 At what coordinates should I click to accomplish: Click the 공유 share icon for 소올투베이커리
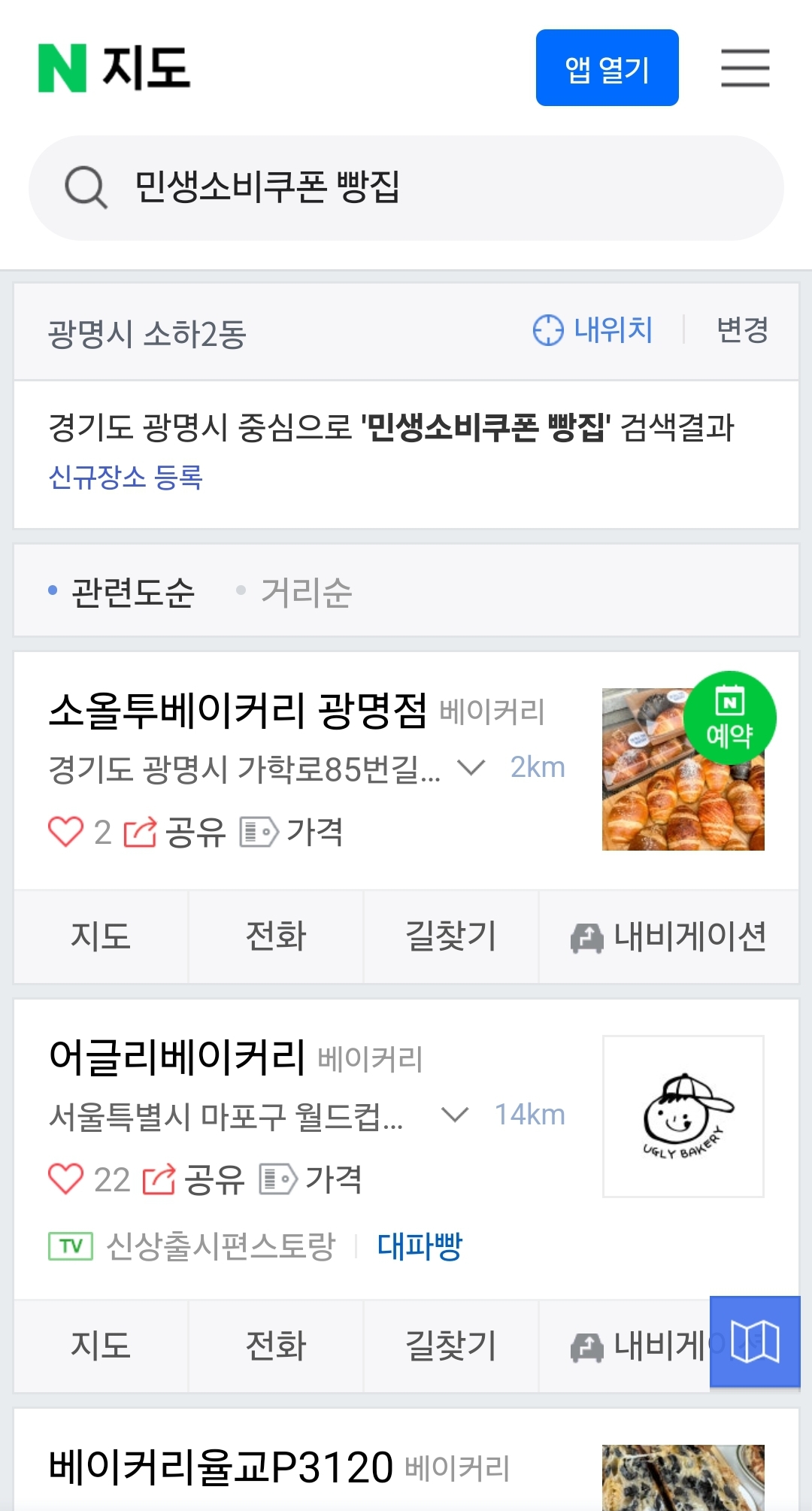(140, 832)
